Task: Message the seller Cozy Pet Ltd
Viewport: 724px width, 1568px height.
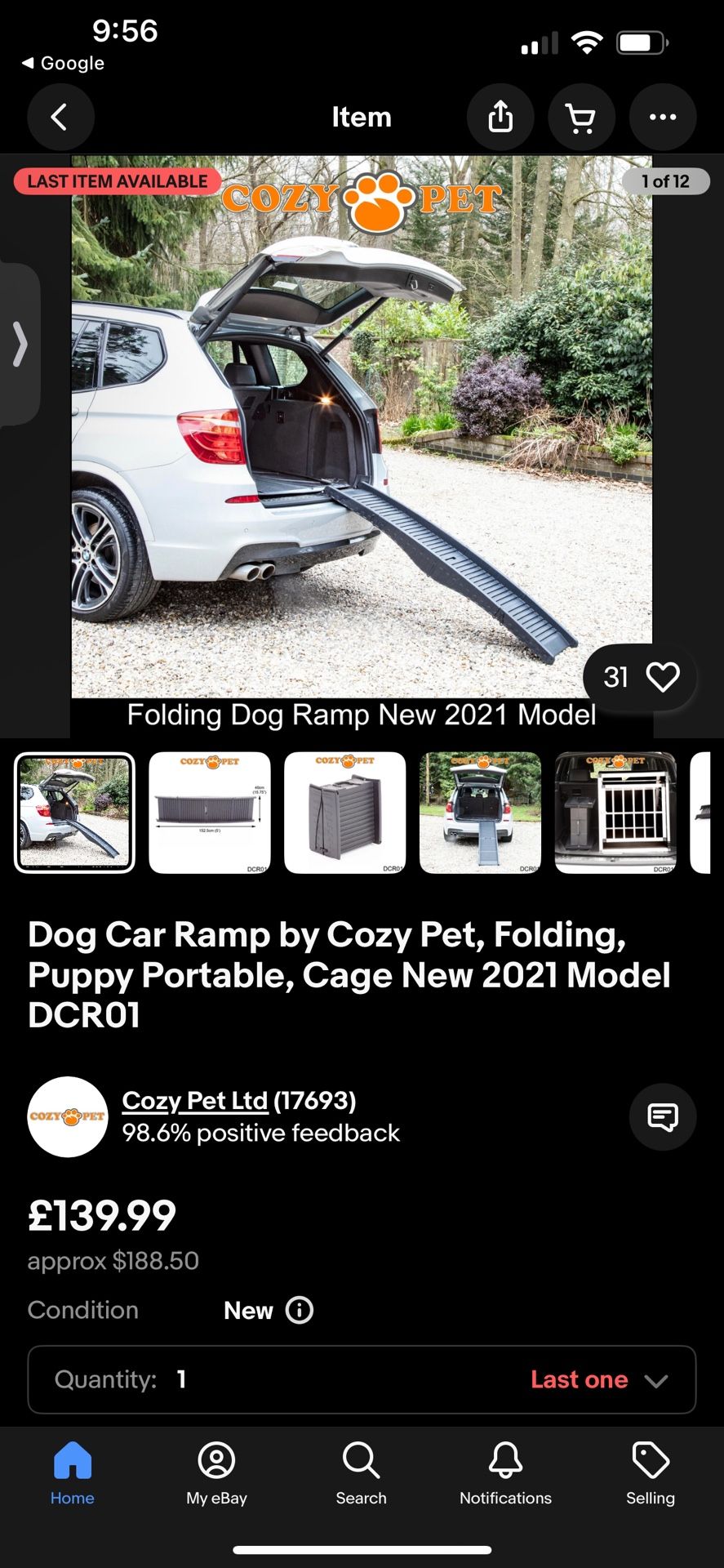Action: point(662,1116)
